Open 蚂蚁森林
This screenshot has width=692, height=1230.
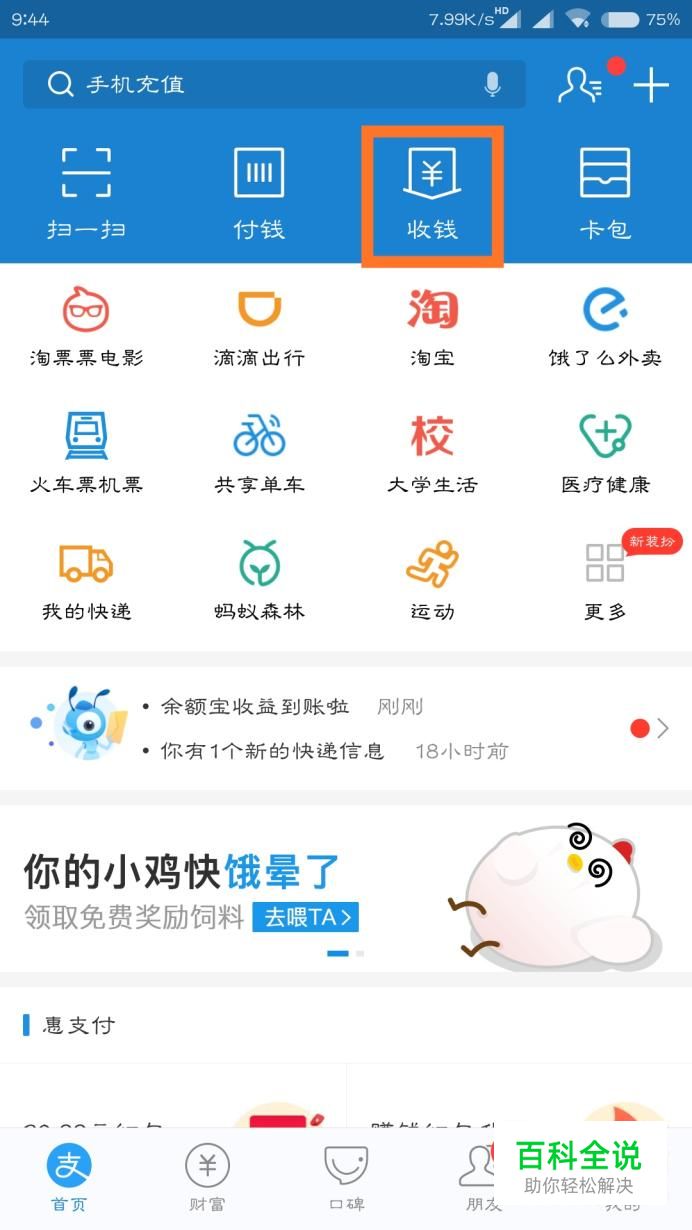pyautogui.click(x=259, y=580)
